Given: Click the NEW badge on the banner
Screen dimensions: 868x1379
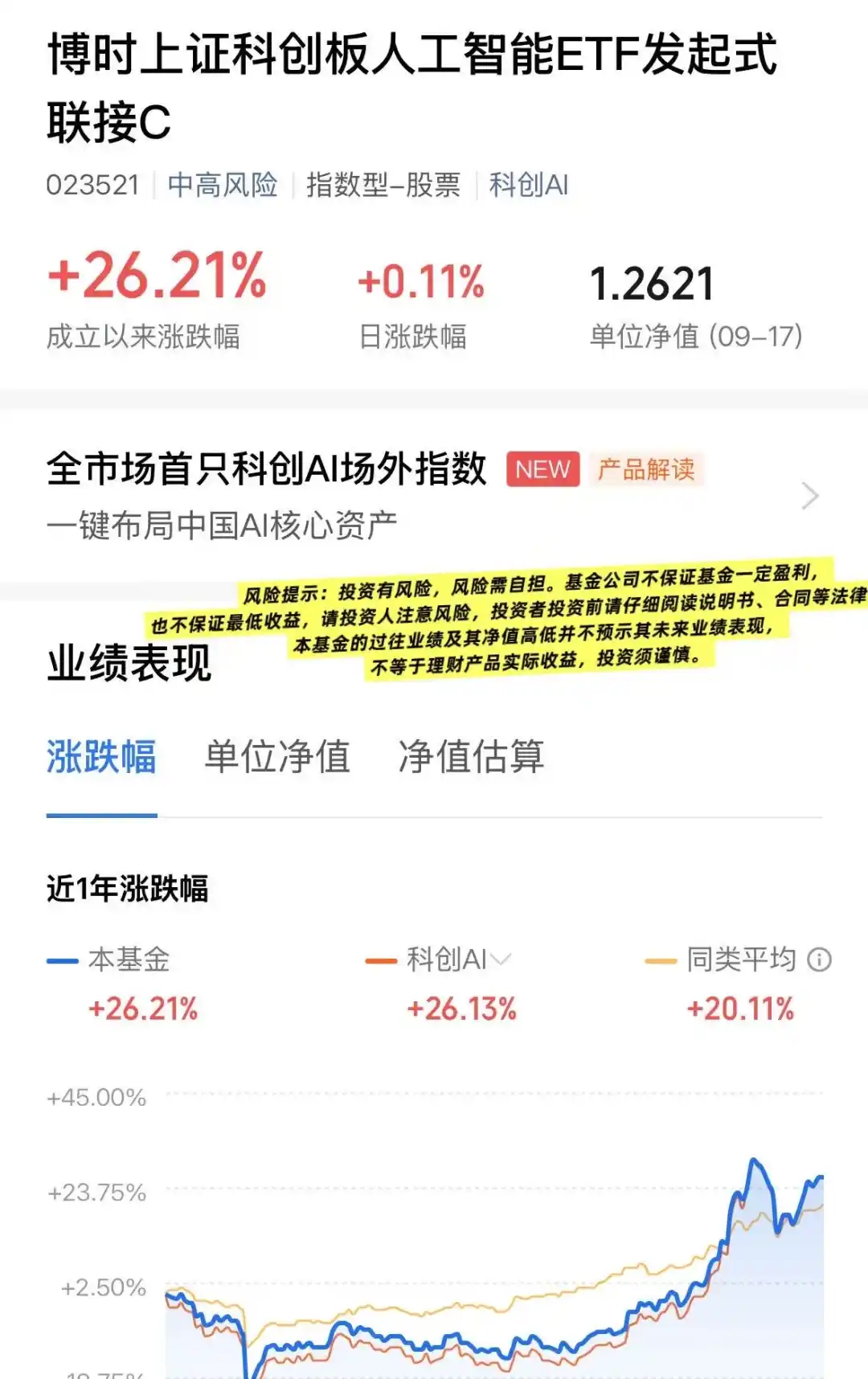Looking at the screenshot, I should point(543,469).
